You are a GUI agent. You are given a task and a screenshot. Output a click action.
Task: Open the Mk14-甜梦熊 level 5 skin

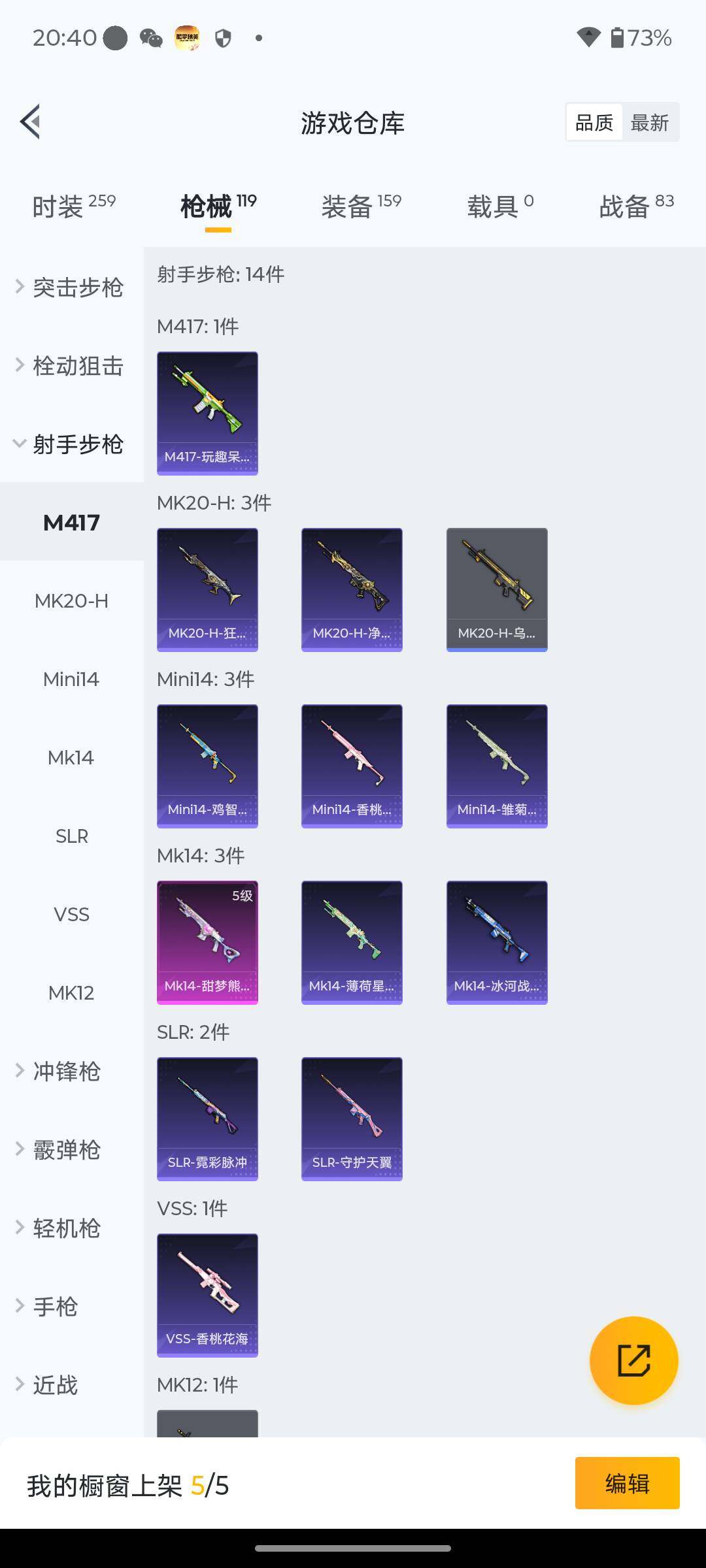[207, 942]
